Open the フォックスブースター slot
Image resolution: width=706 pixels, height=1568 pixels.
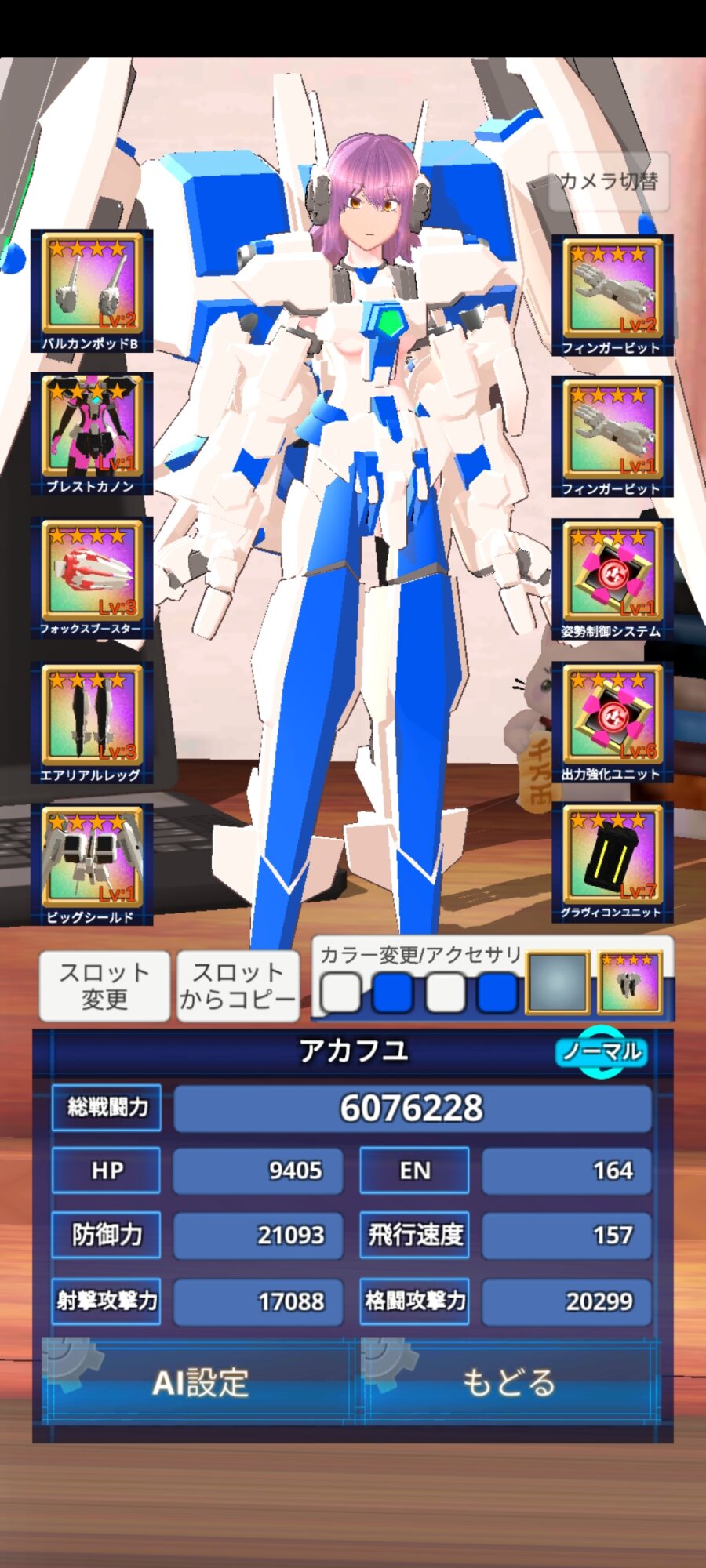(92, 578)
